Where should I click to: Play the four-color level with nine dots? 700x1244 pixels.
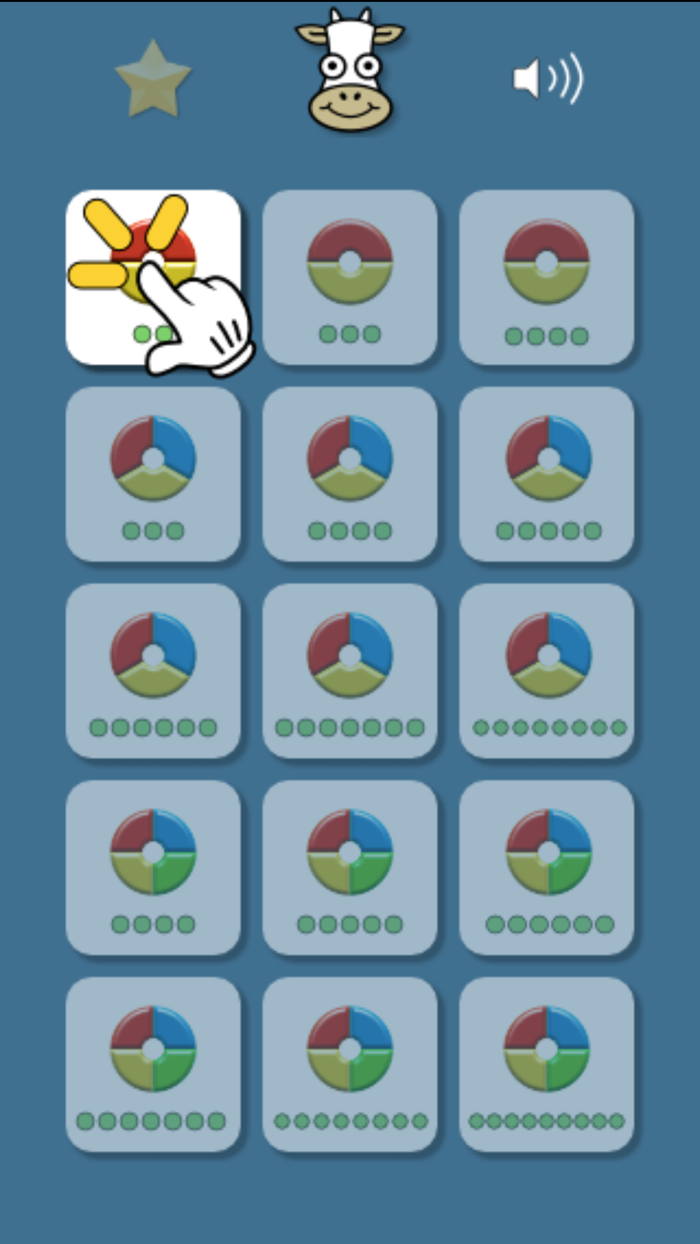(x=546, y=1065)
